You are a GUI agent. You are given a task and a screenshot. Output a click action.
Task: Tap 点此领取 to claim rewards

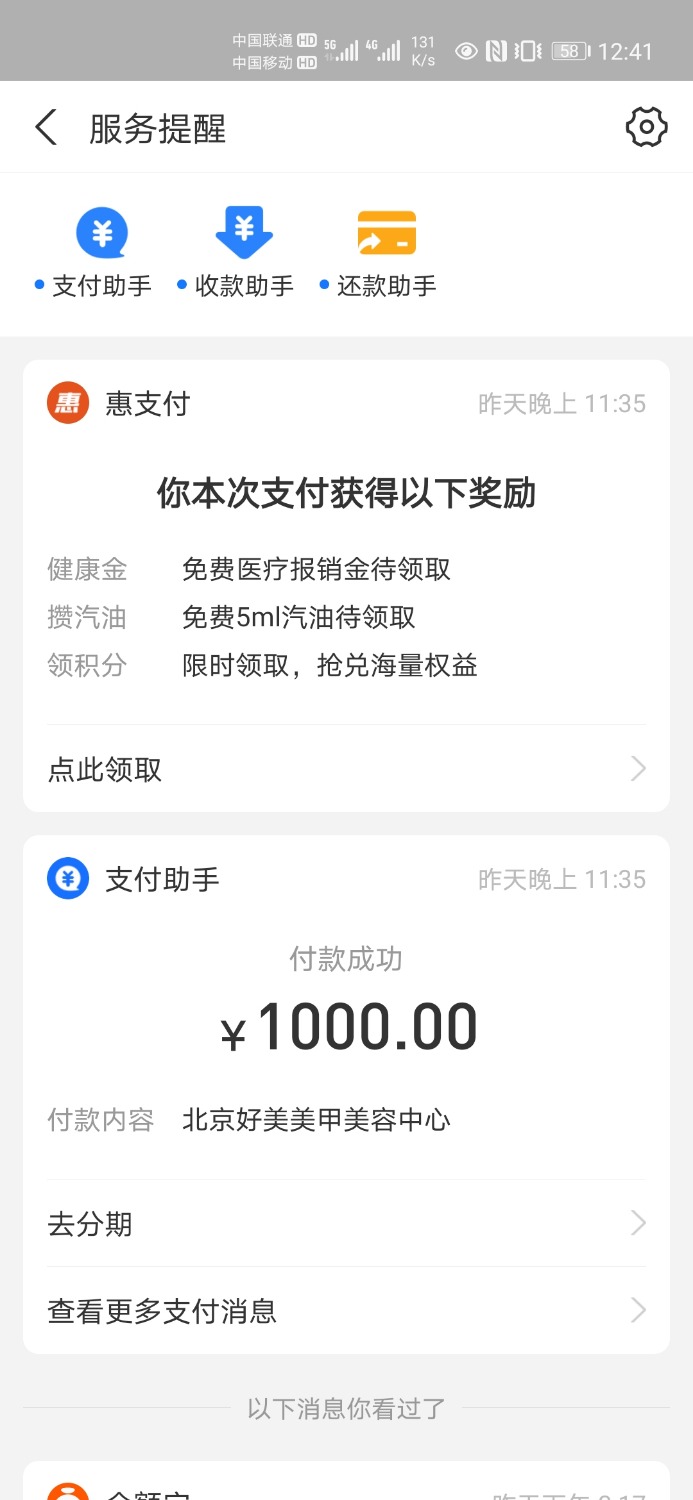(x=346, y=769)
